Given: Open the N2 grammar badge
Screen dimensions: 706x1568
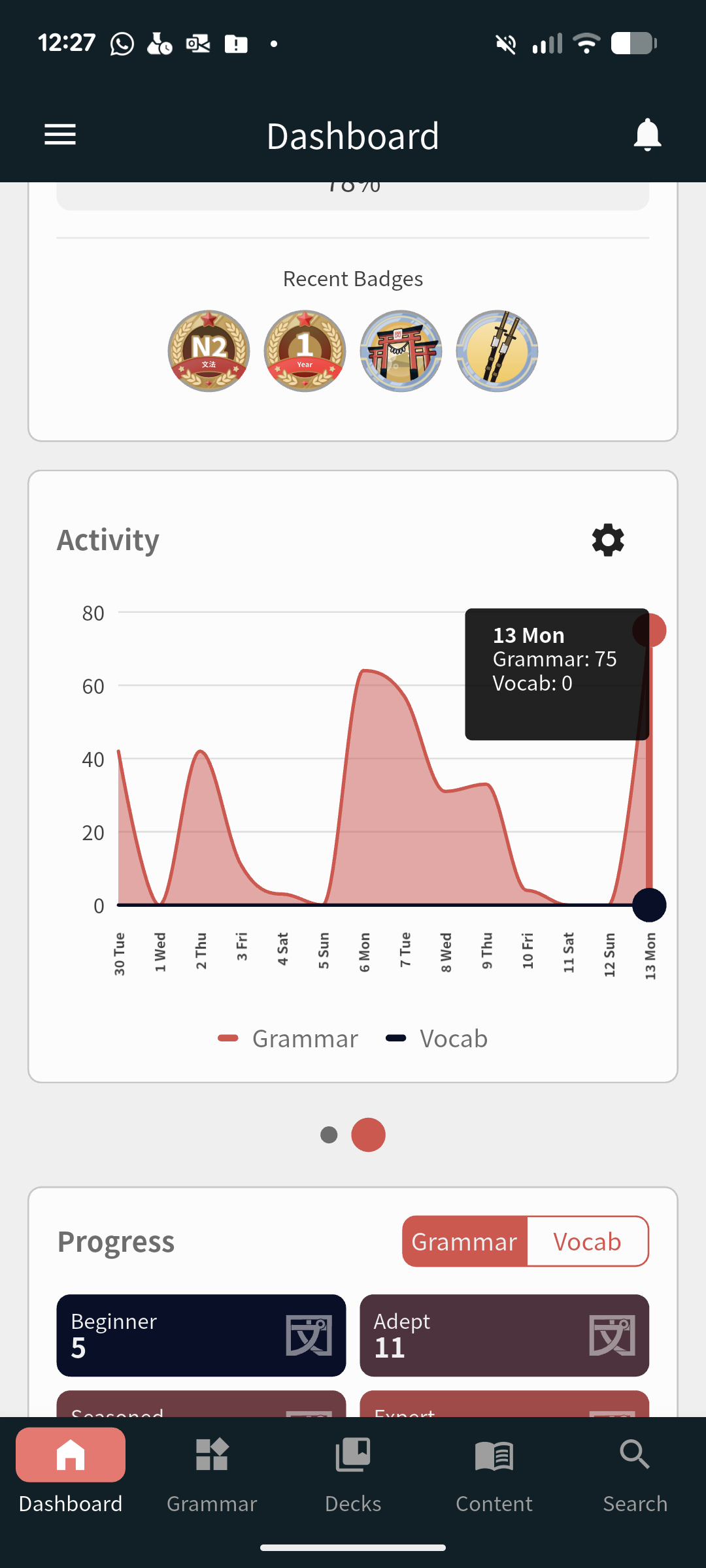Looking at the screenshot, I should [x=209, y=351].
